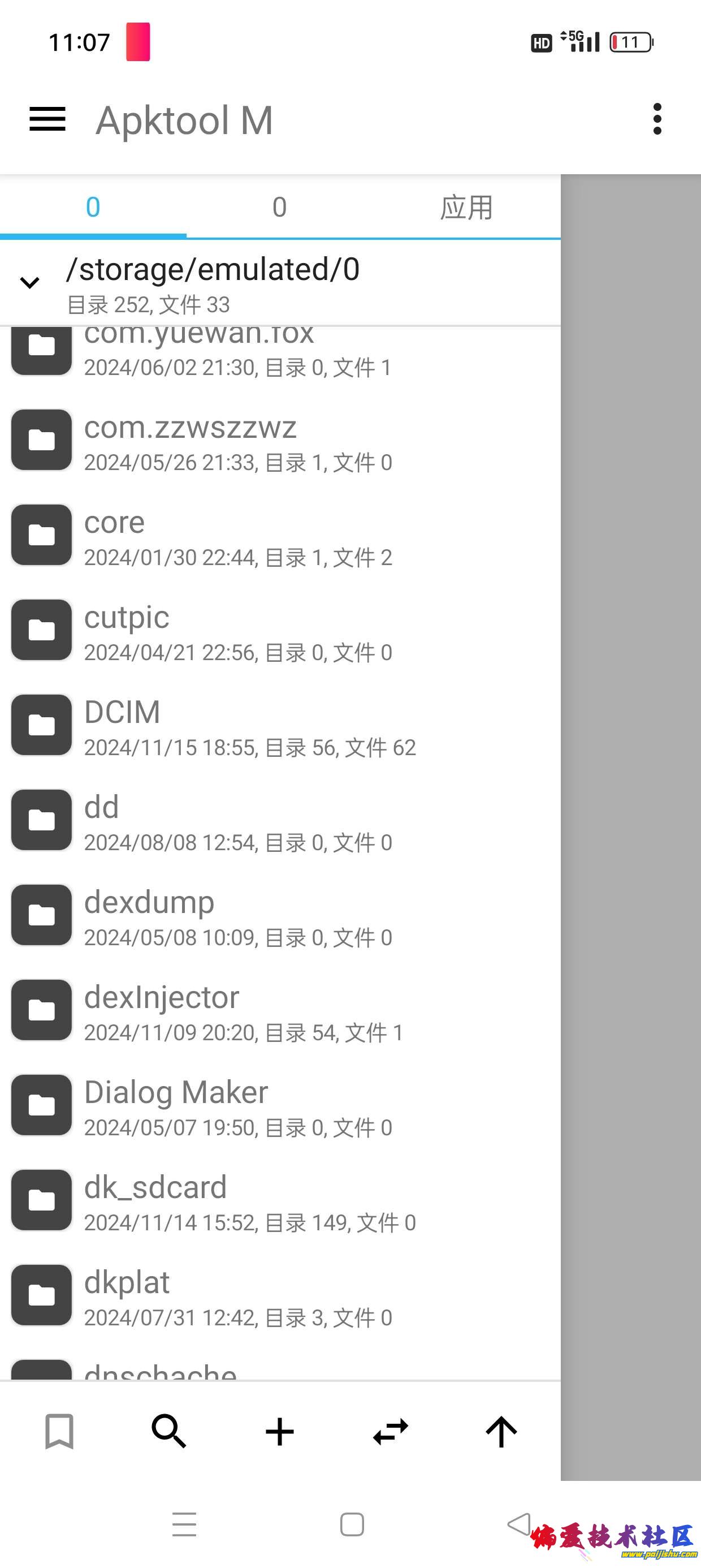Tap the Android home navigation button
701x1568 pixels.
(x=350, y=1523)
